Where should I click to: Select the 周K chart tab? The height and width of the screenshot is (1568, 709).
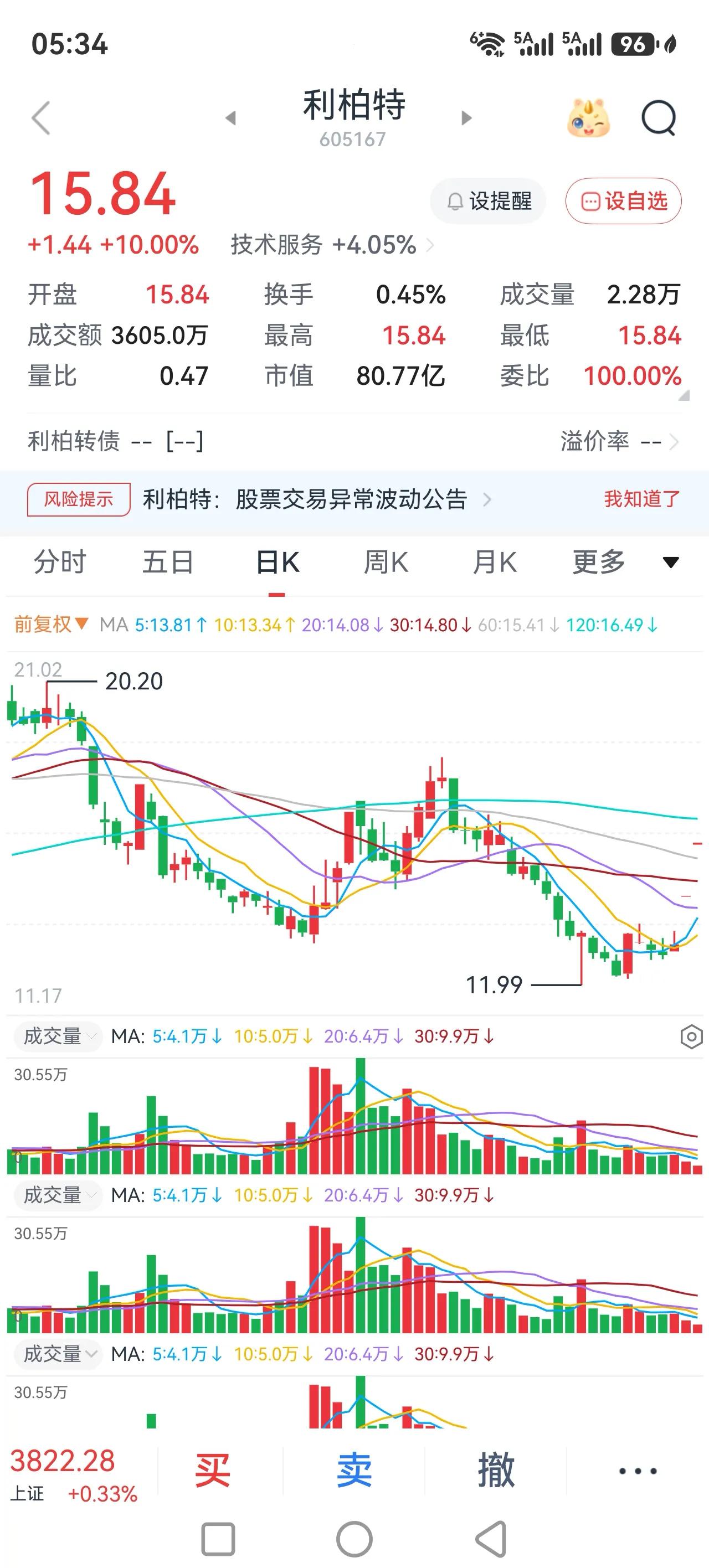pyautogui.click(x=386, y=562)
